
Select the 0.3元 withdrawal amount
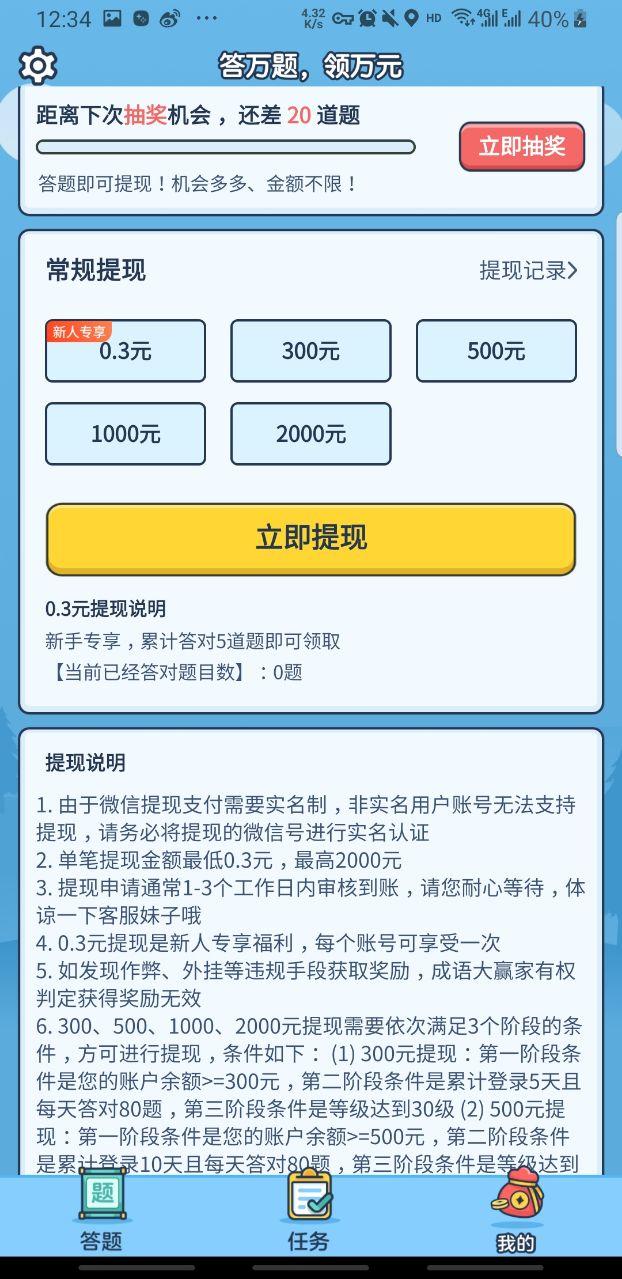(x=125, y=351)
